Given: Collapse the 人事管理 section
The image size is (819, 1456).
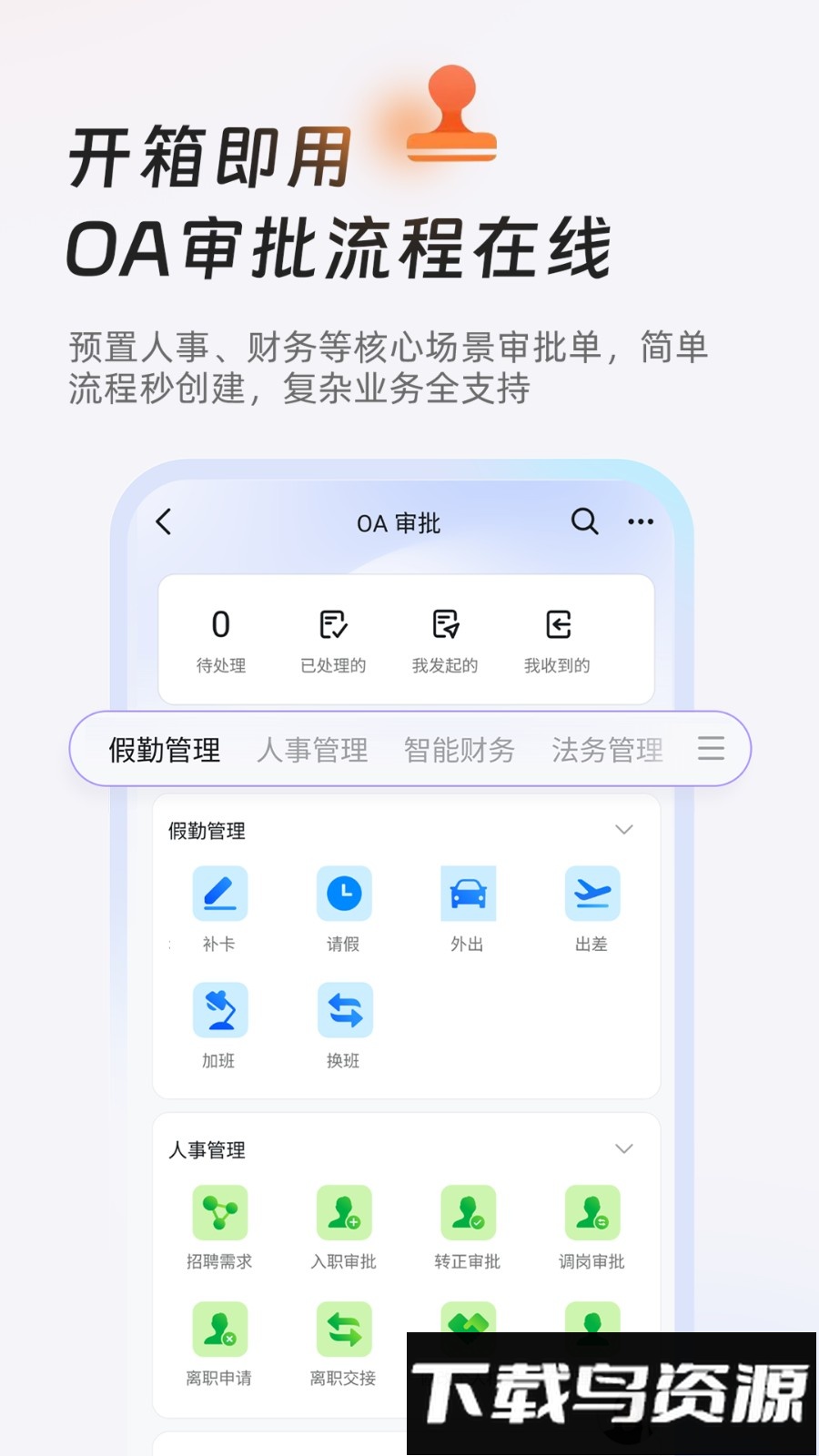Looking at the screenshot, I should coord(623,1148).
